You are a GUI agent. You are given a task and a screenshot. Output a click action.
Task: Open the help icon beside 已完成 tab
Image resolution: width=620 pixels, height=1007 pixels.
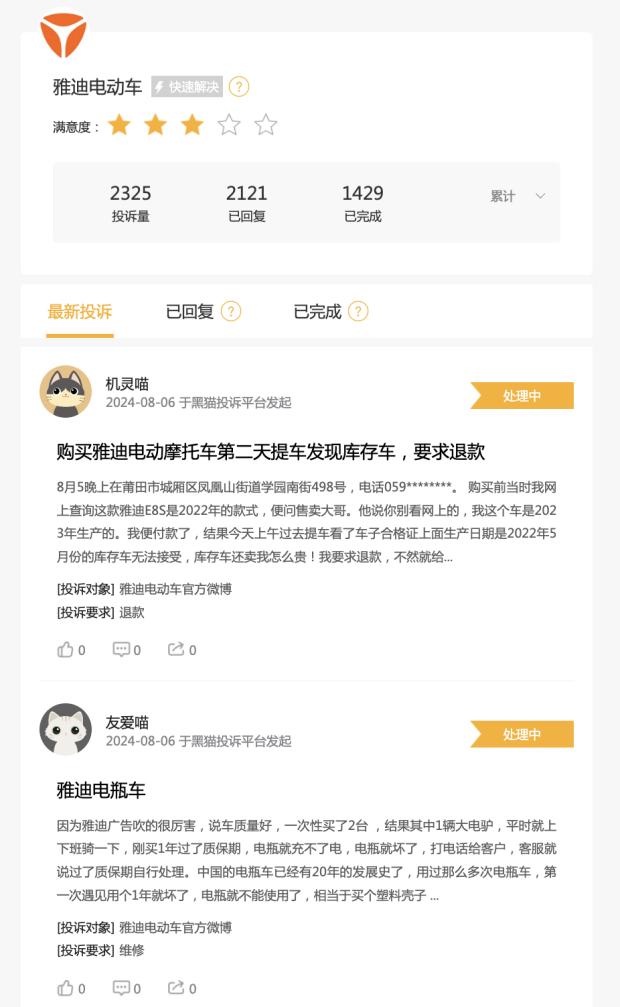(x=358, y=312)
